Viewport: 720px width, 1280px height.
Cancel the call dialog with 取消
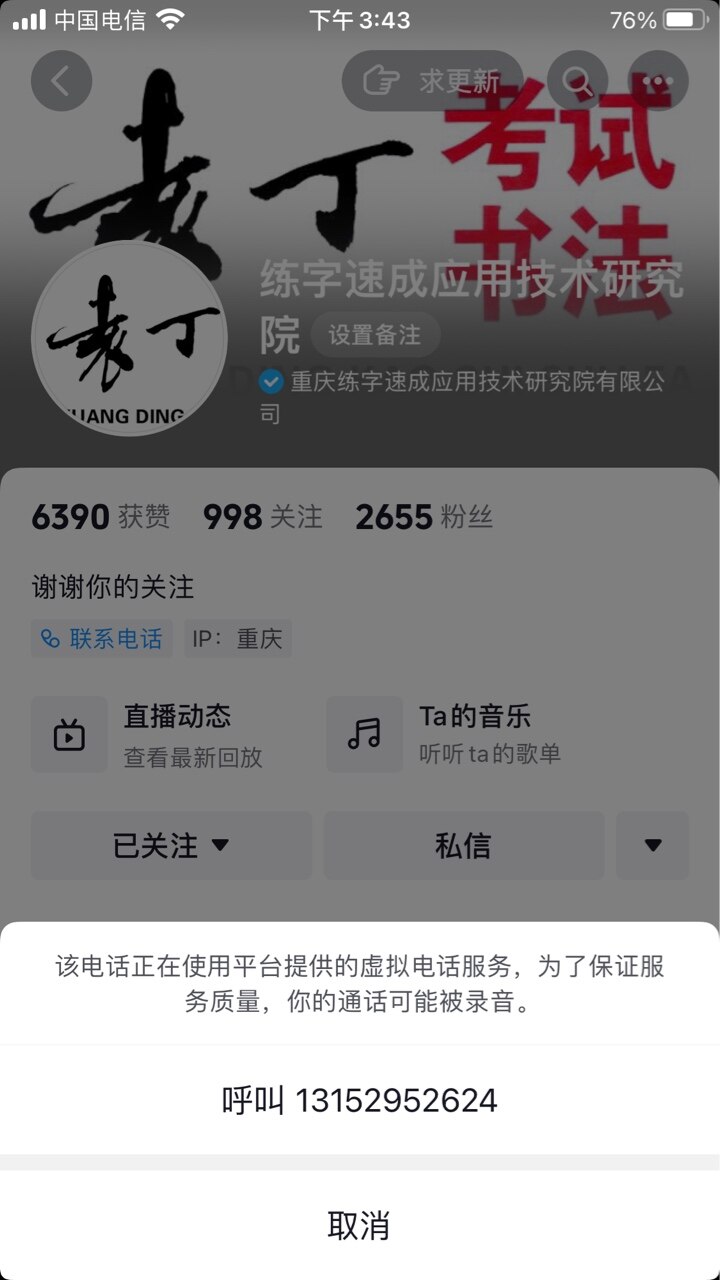[360, 1225]
